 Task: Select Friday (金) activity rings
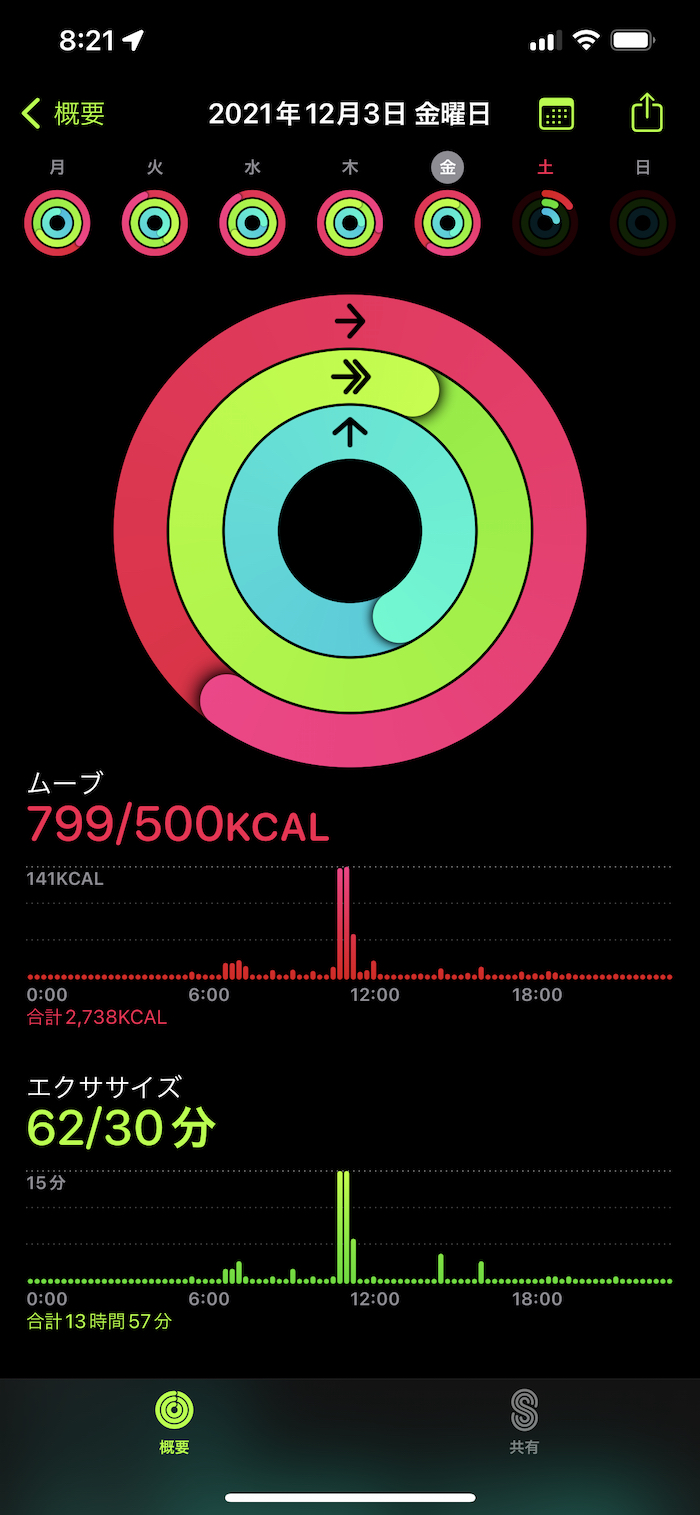447,222
